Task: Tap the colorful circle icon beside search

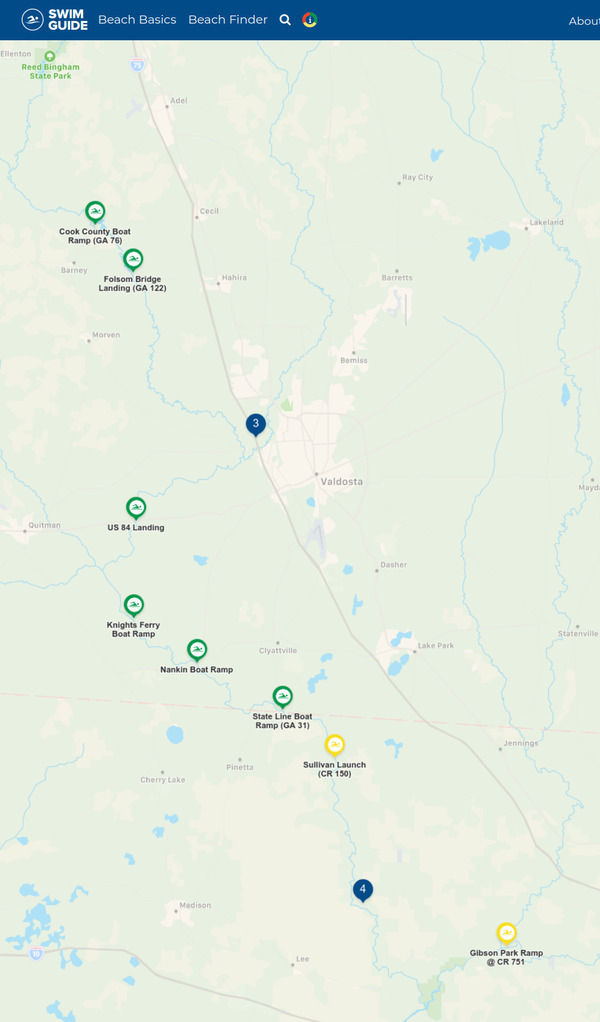Action: point(310,20)
